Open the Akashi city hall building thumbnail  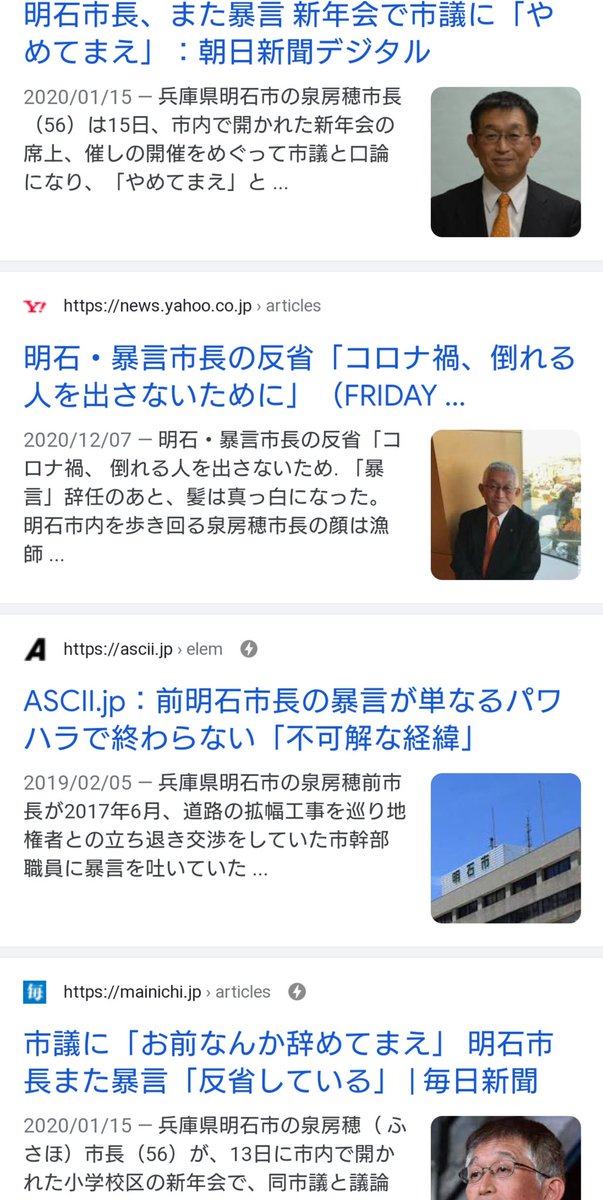coord(505,848)
